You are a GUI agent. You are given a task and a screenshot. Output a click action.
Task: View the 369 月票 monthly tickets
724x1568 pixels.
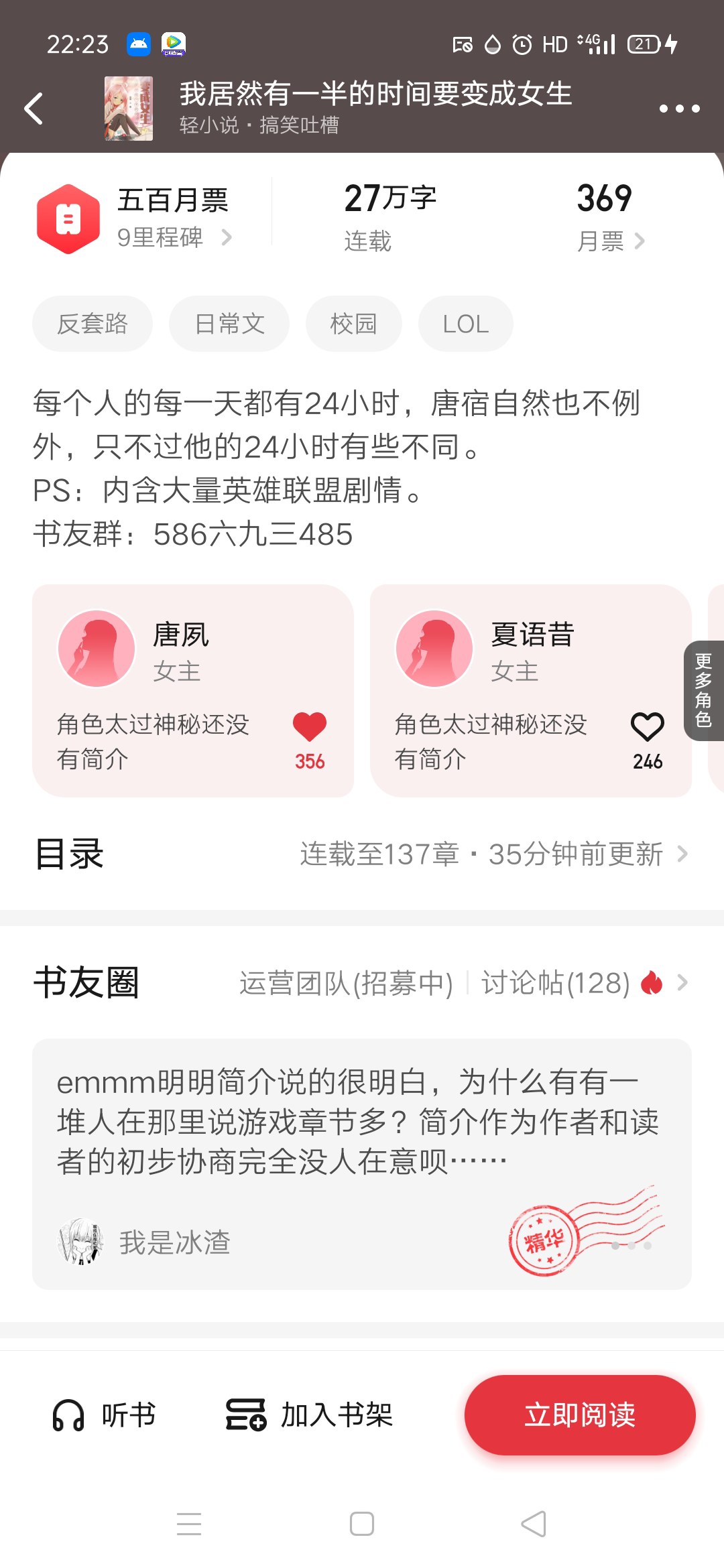pyautogui.click(x=610, y=217)
